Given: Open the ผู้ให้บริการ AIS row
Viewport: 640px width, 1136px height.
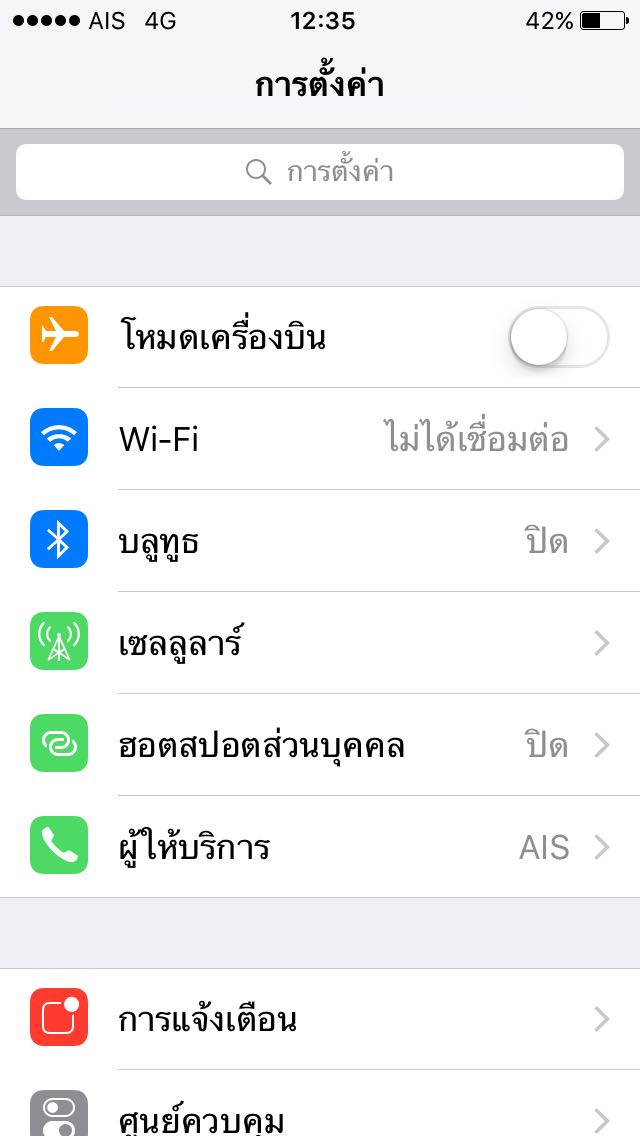Looking at the screenshot, I should click(x=320, y=847).
